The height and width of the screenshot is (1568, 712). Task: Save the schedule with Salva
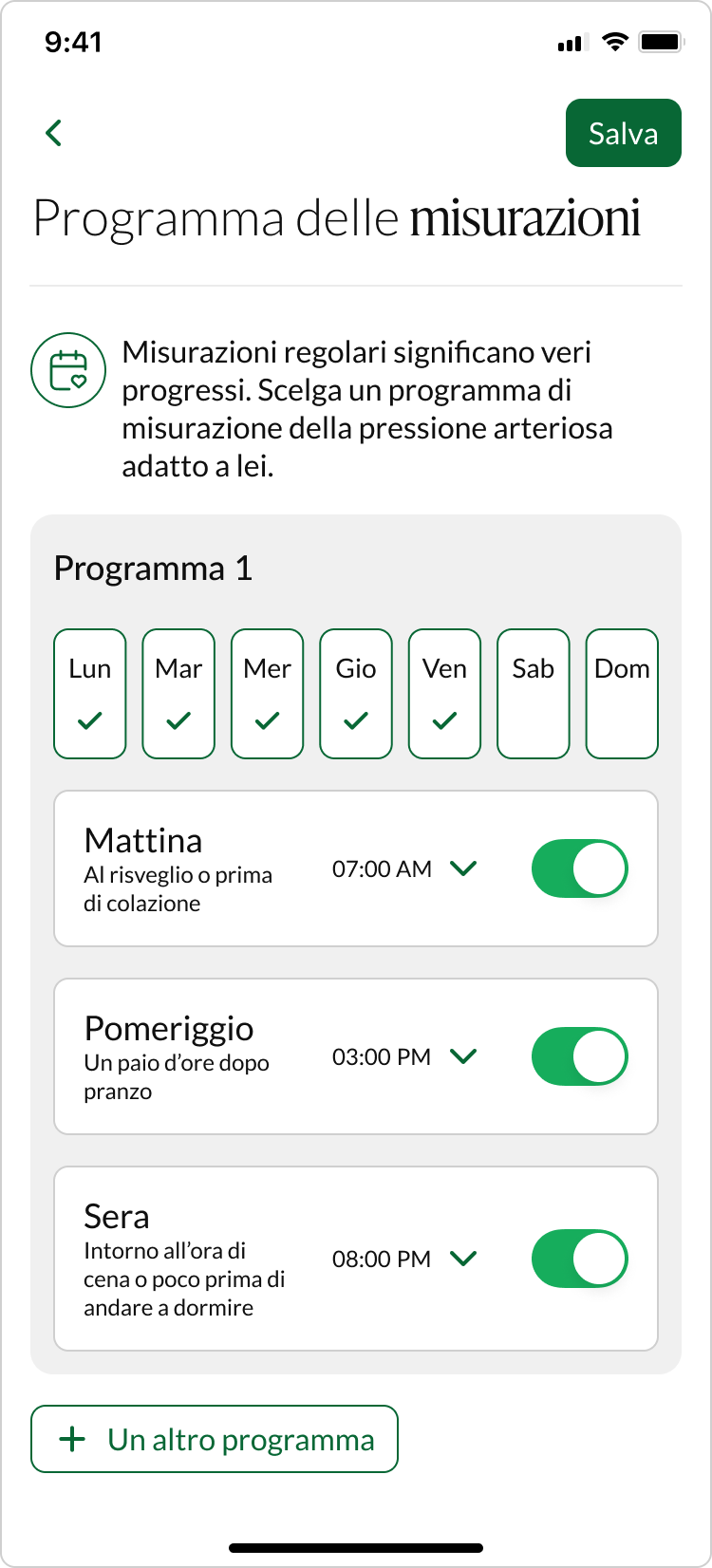(x=623, y=133)
